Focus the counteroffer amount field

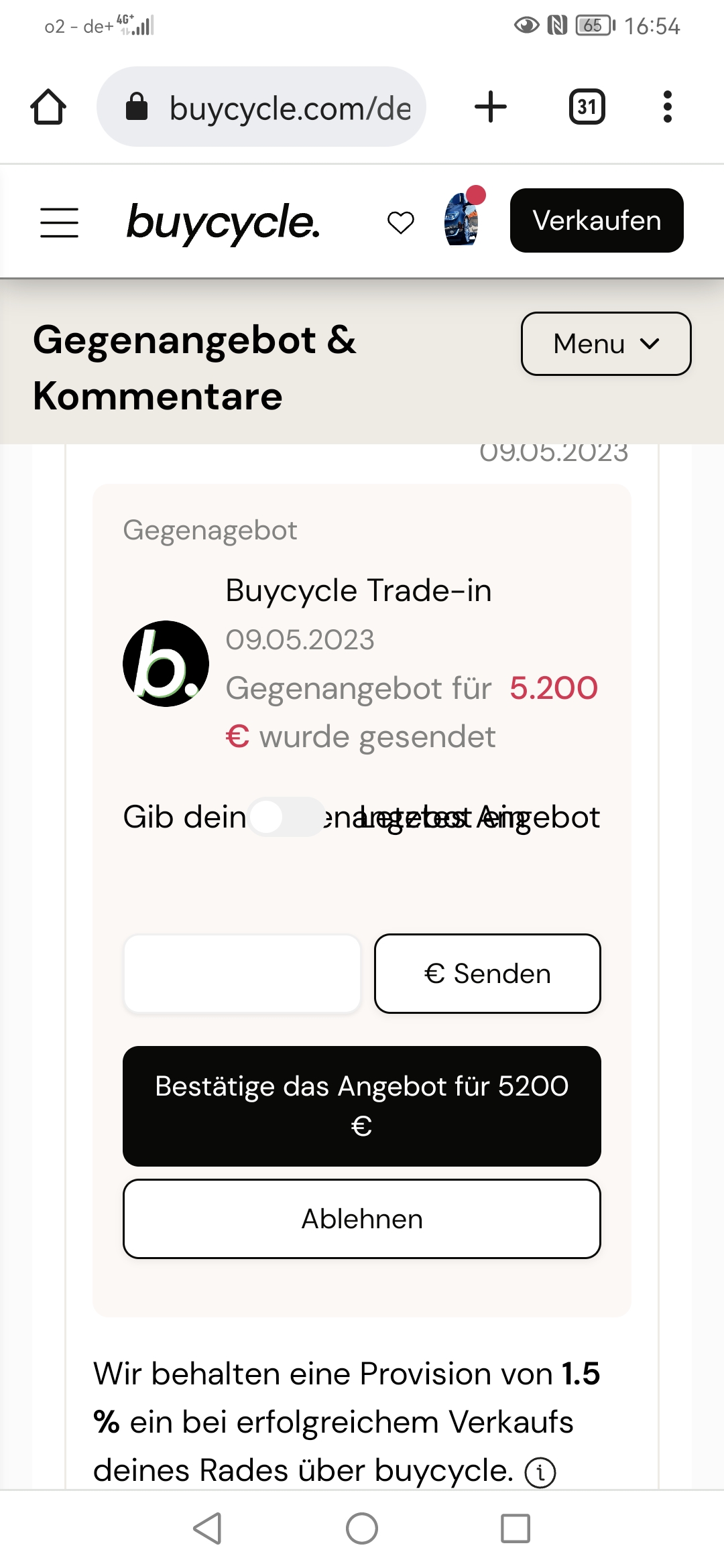(x=242, y=974)
